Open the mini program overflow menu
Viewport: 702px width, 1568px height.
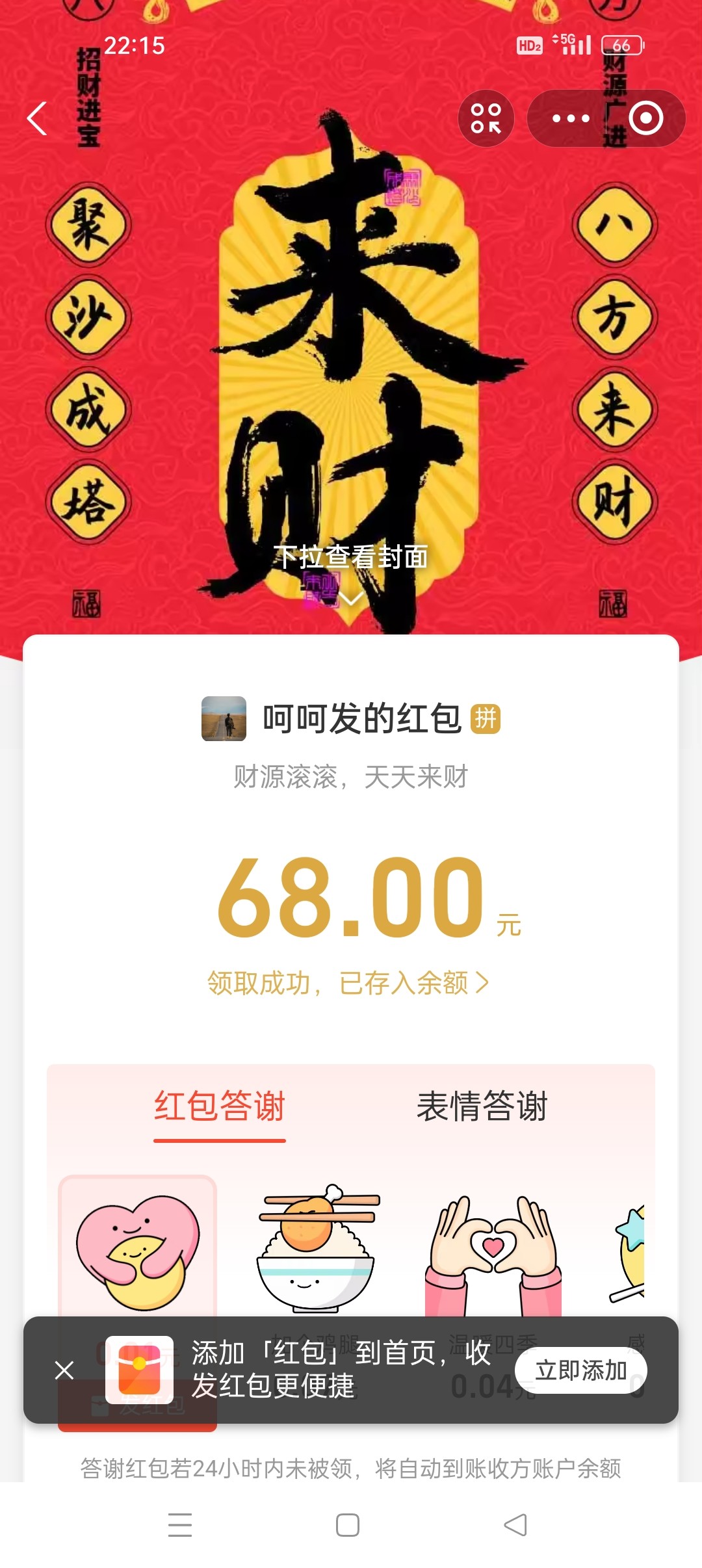(570, 118)
